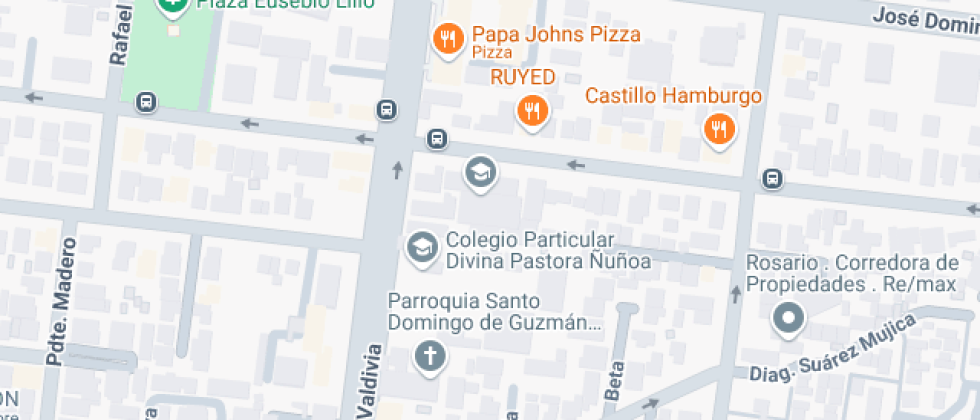Open Colegio Particular Divina Pastora Ñuñoa marker
This screenshot has width=980, height=420.
[421, 246]
